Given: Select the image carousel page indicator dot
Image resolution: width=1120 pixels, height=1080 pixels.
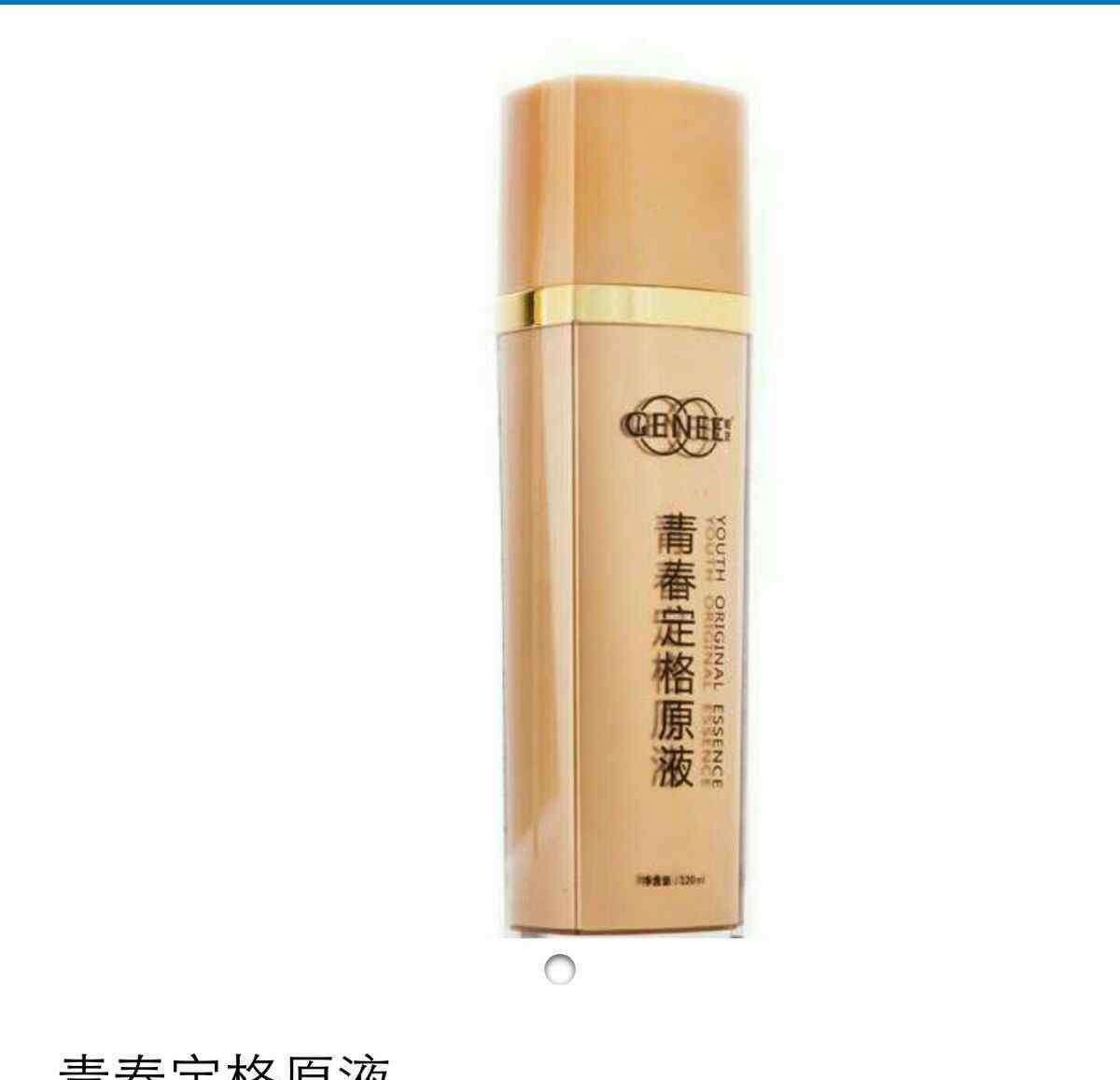Looking at the screenshot, I should click(560, 970).
